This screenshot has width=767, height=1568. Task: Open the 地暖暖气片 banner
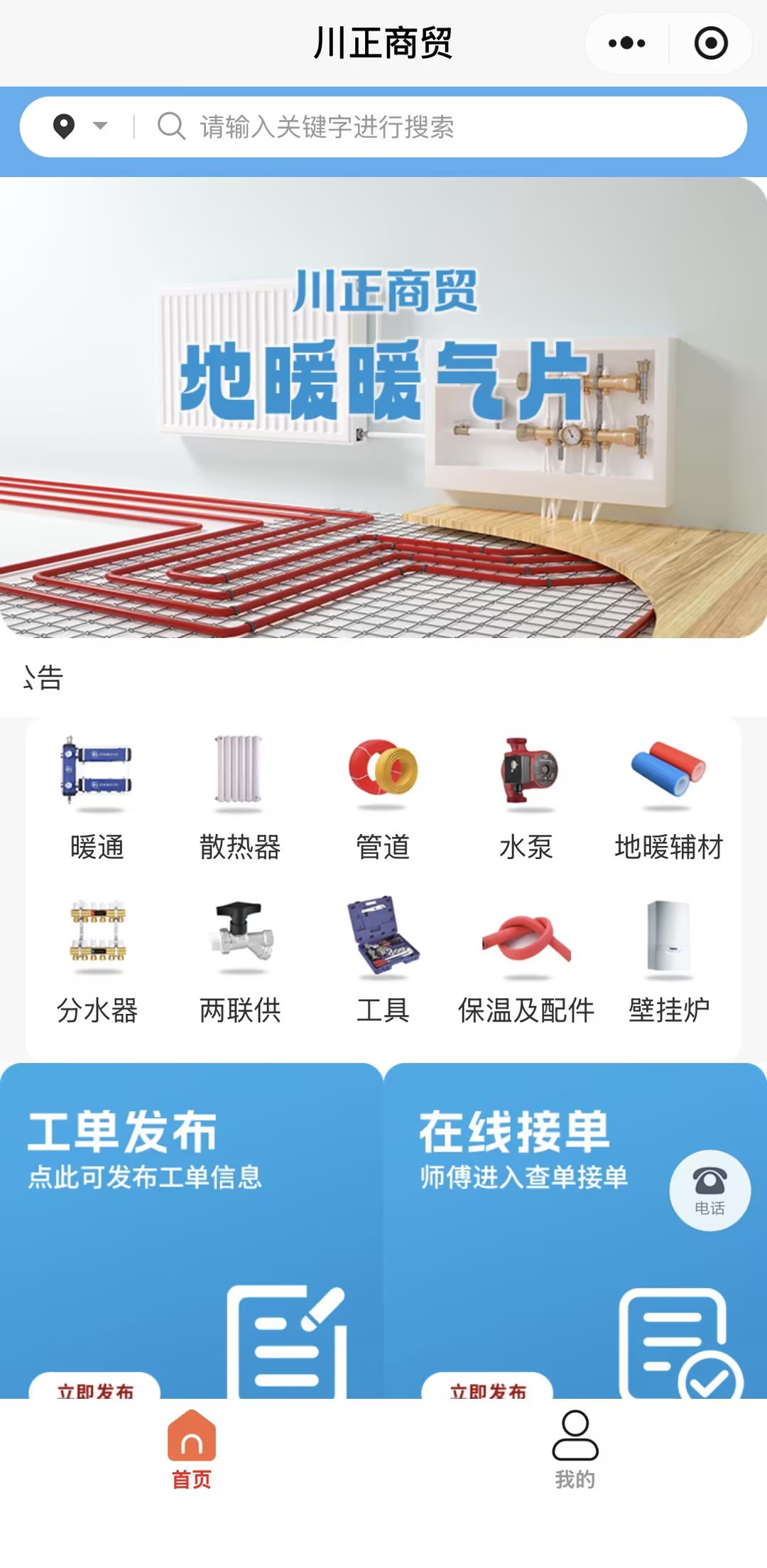[383, 407]
